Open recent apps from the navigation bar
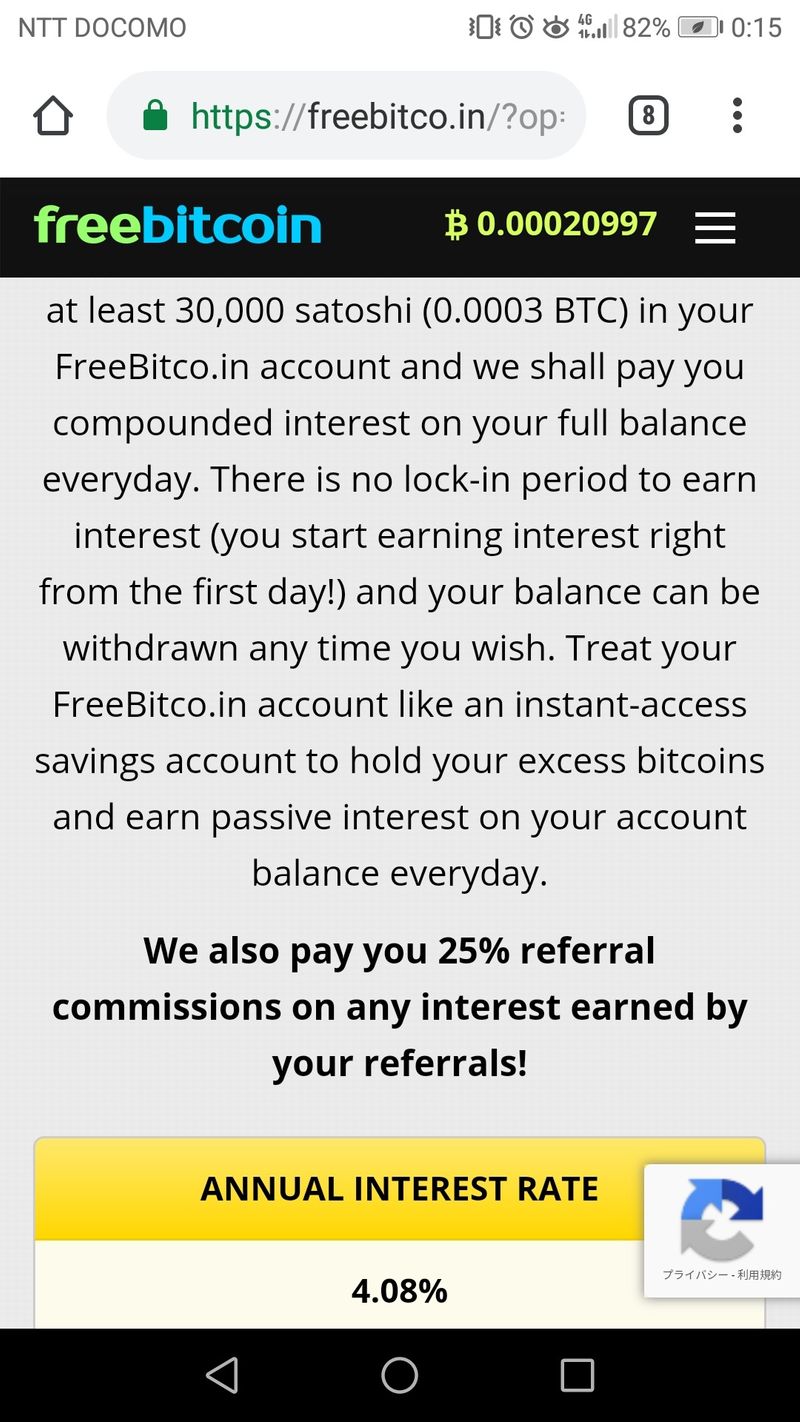 tap(577, 1375)
